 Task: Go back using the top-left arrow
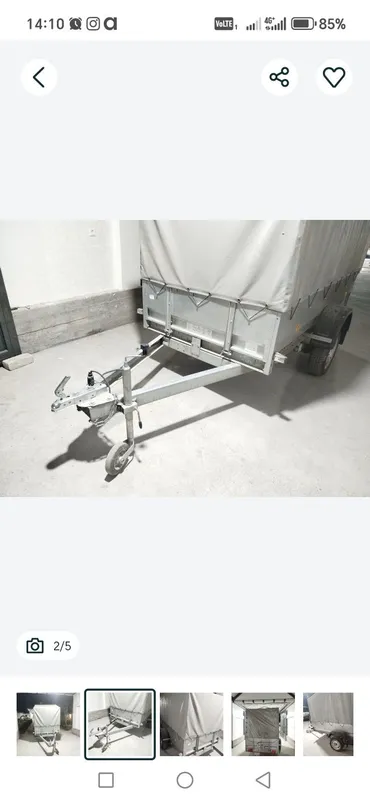pos(39,78)
